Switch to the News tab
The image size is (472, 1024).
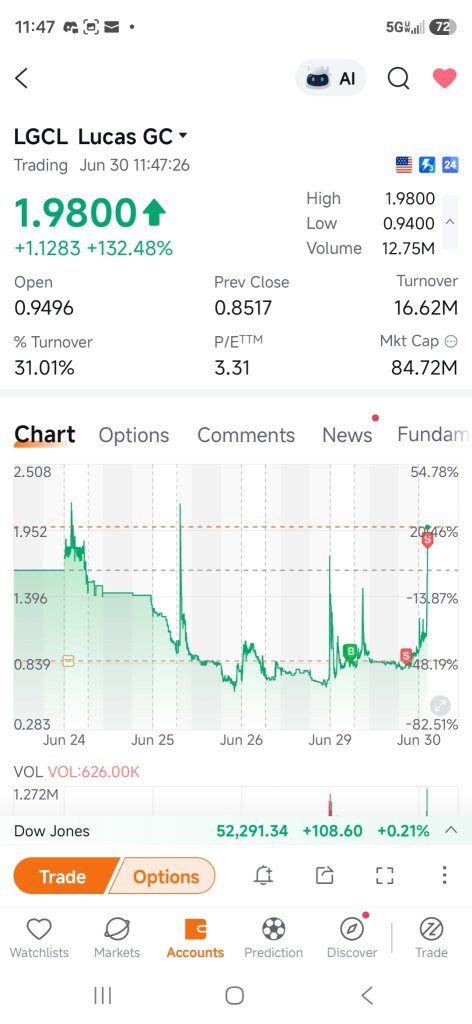(347, 435)
